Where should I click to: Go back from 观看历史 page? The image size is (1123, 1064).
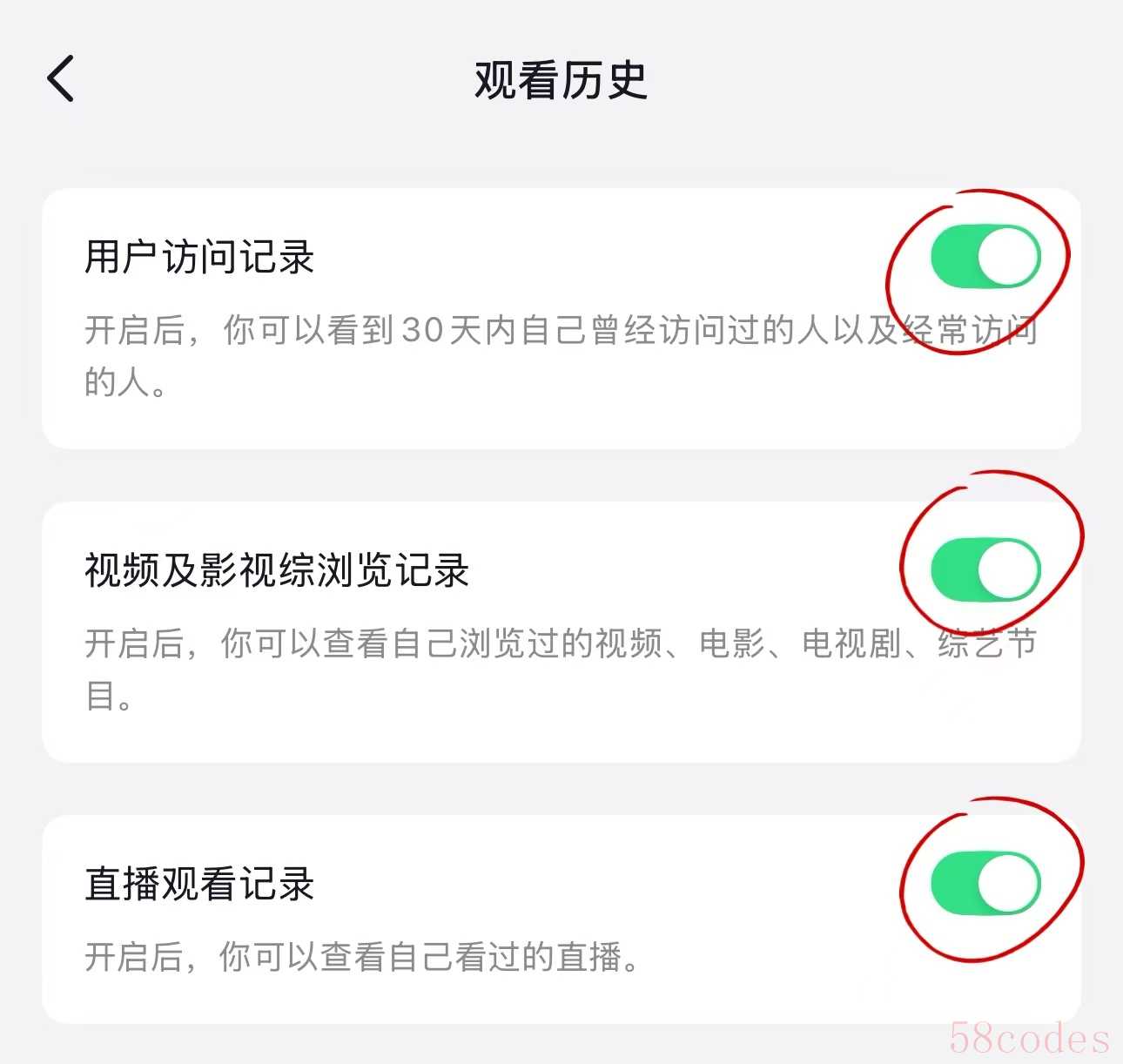click(61, 79)
